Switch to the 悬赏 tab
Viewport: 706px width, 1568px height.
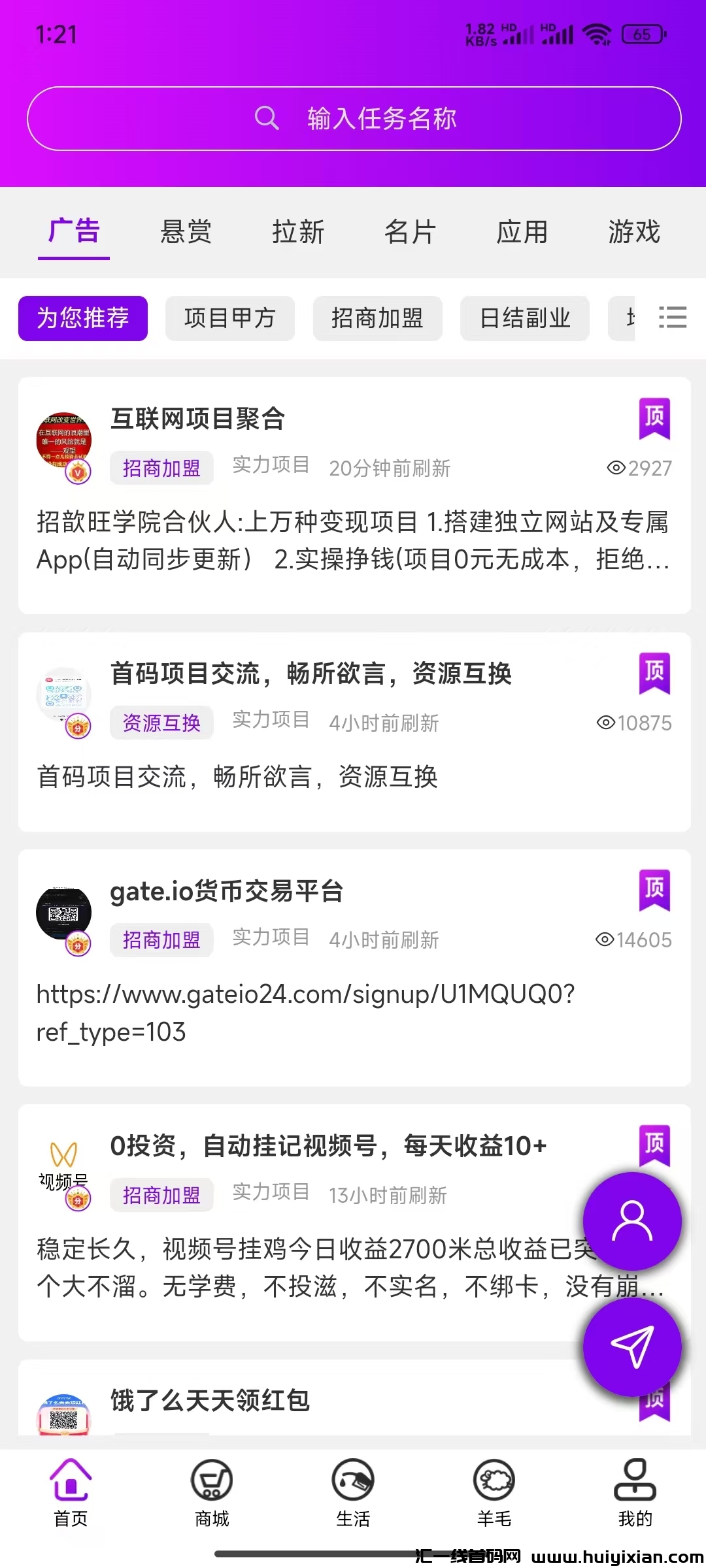[186, 232]
